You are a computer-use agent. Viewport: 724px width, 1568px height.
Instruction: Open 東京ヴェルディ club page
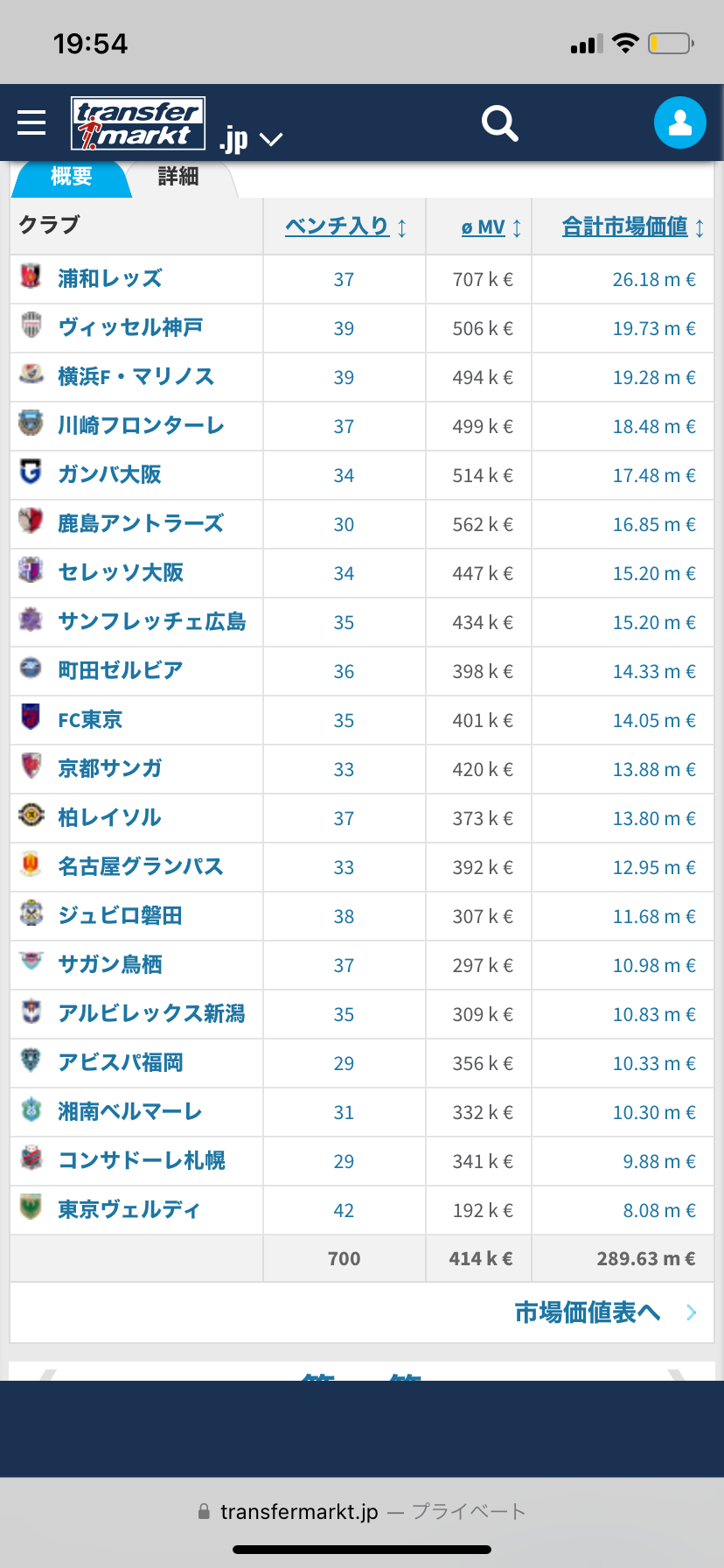point(129,1209)
